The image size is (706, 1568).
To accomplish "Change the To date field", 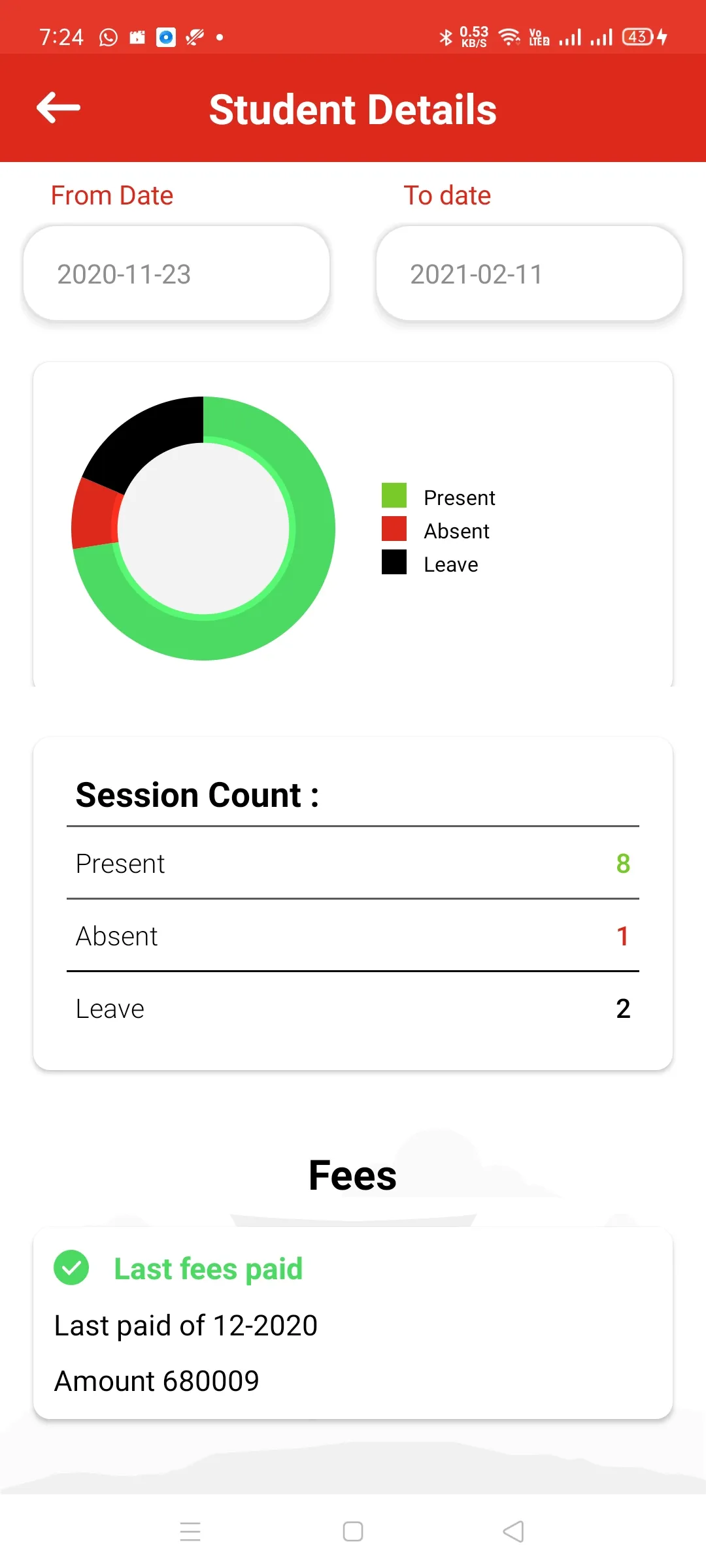I will [529, 274].
